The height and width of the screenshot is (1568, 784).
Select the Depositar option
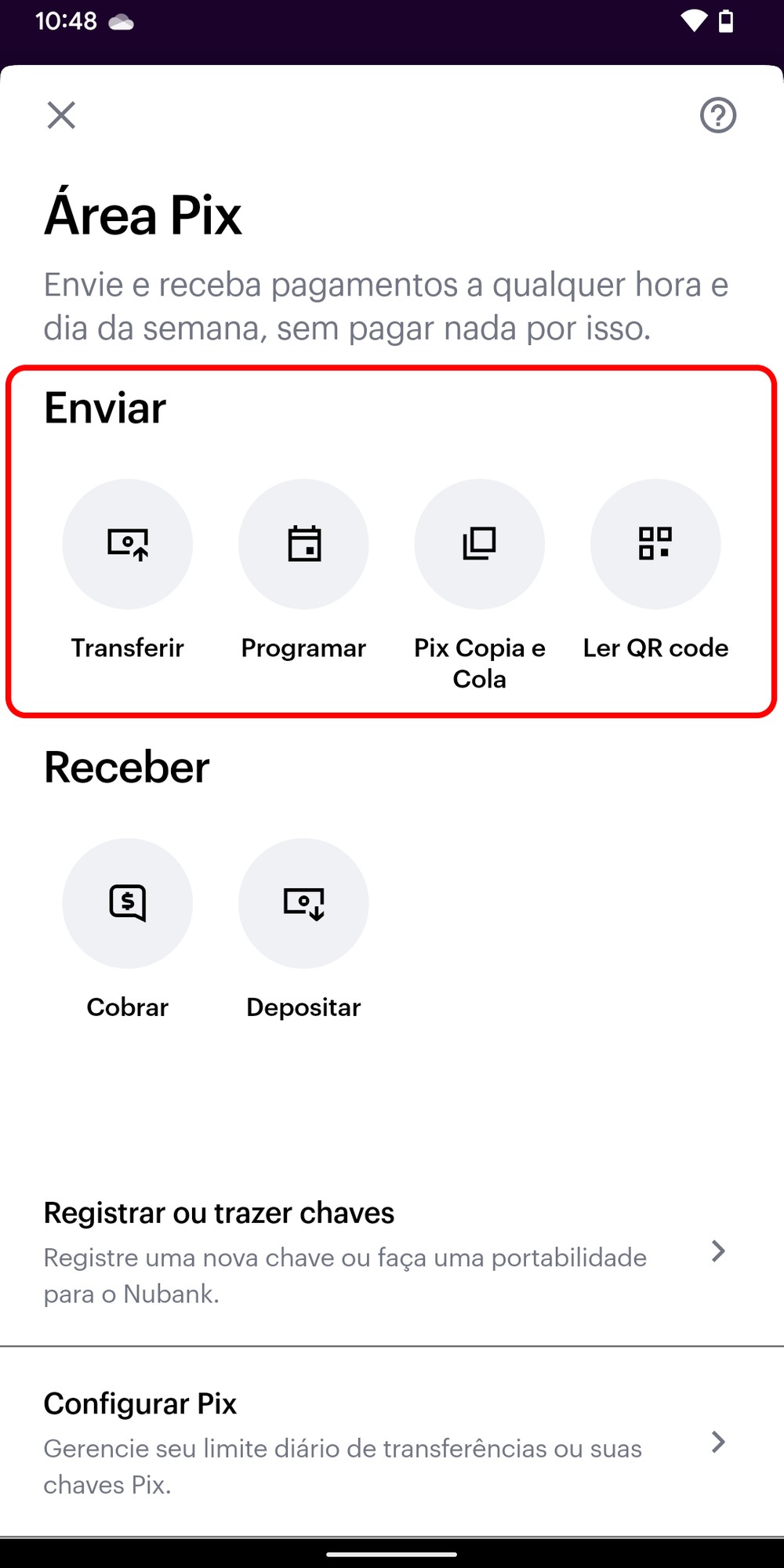coord(303,903)
